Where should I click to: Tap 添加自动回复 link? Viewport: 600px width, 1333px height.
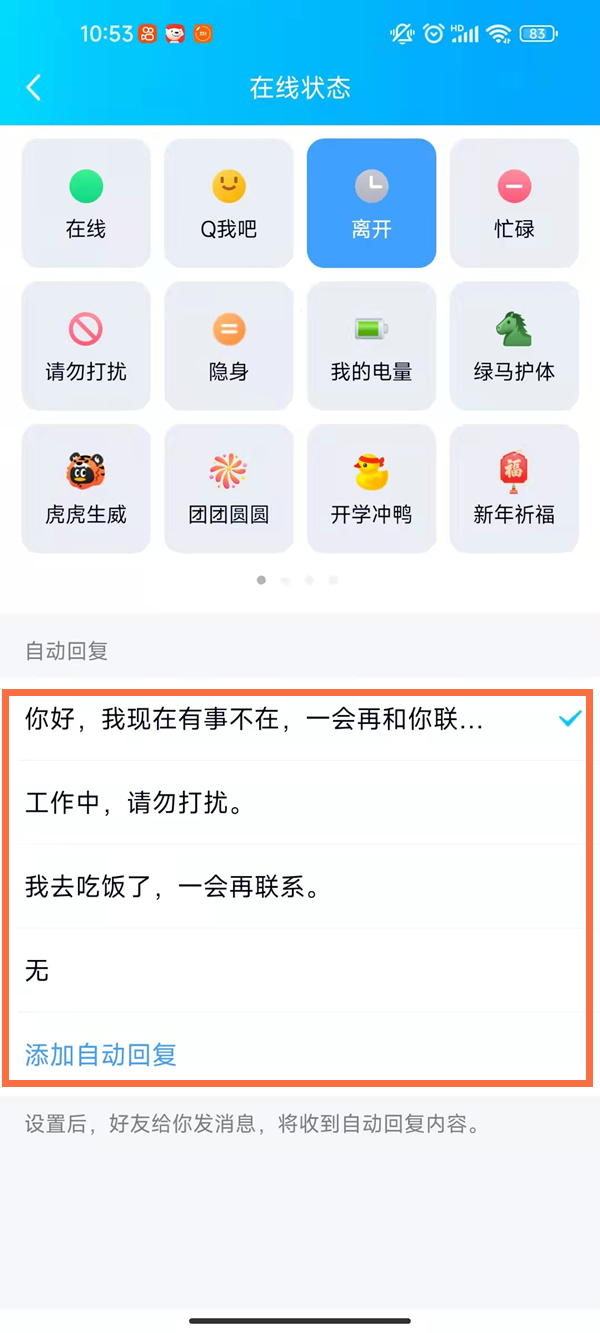[x=101, y=1054]
